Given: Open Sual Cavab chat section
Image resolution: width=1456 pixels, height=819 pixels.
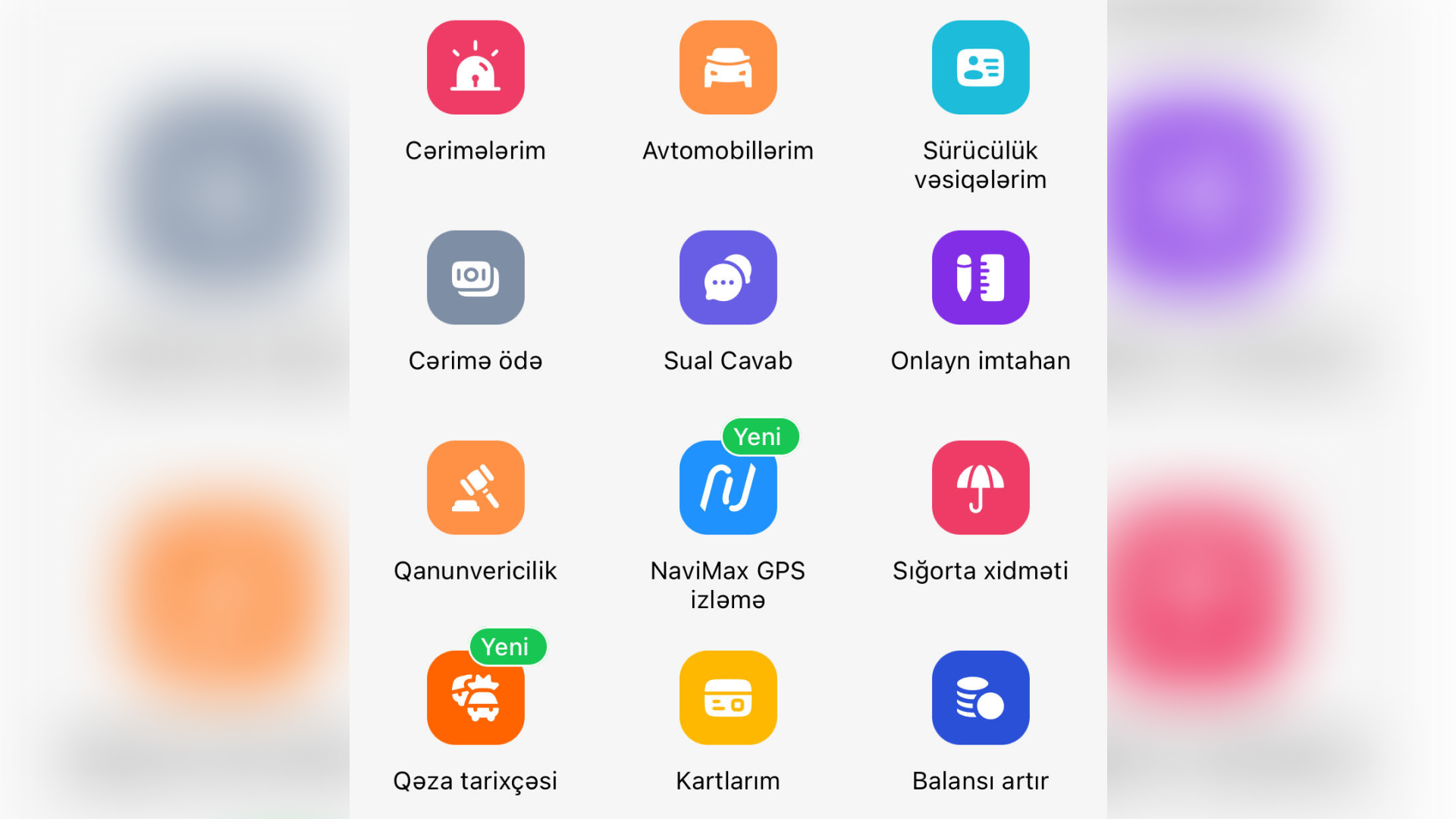Looking at the screenshot, I should tap(728, 278).
